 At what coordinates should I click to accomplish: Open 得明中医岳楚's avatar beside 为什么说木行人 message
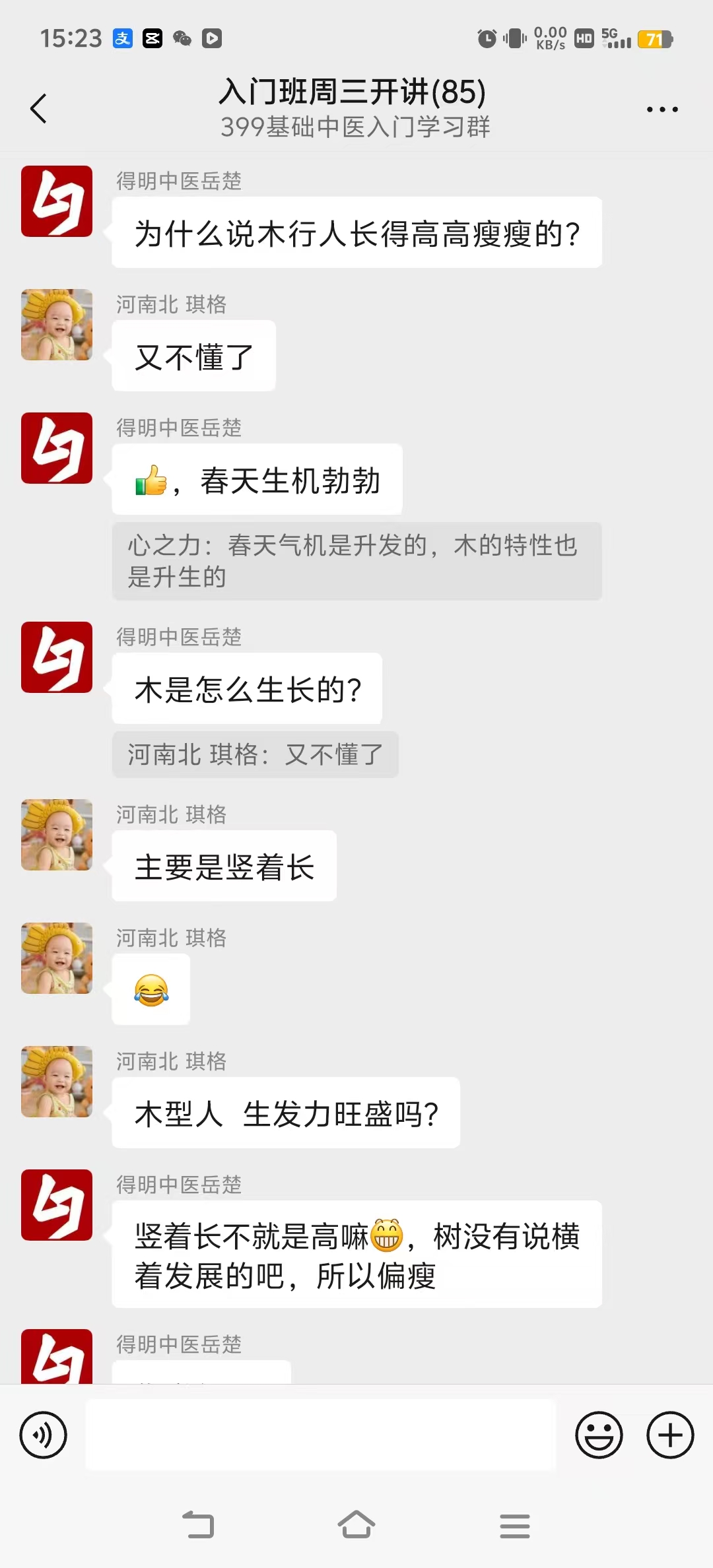(57, 201)
